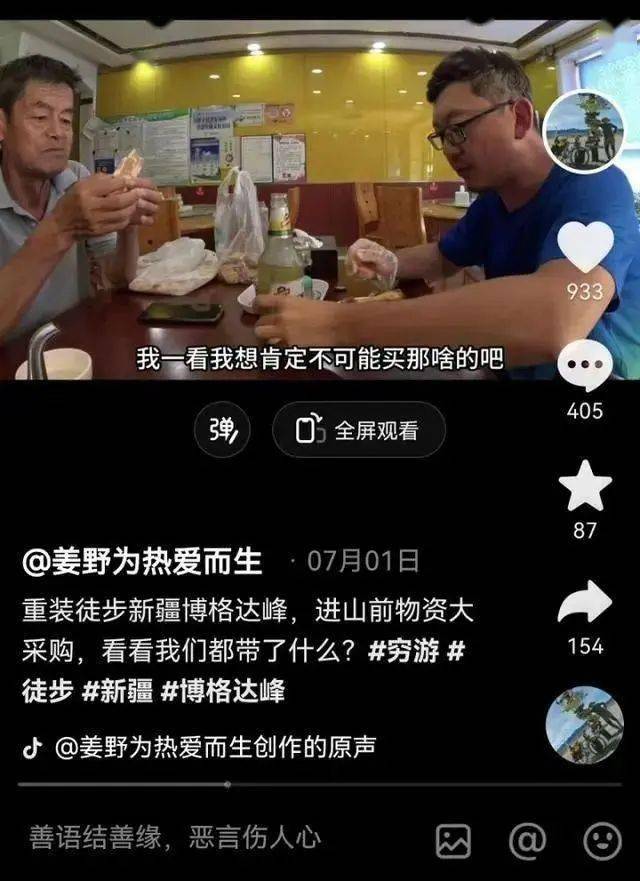640x881 pixels.
Task: Toggle the 弹 bullet comments button
Action: pos(222,430)
